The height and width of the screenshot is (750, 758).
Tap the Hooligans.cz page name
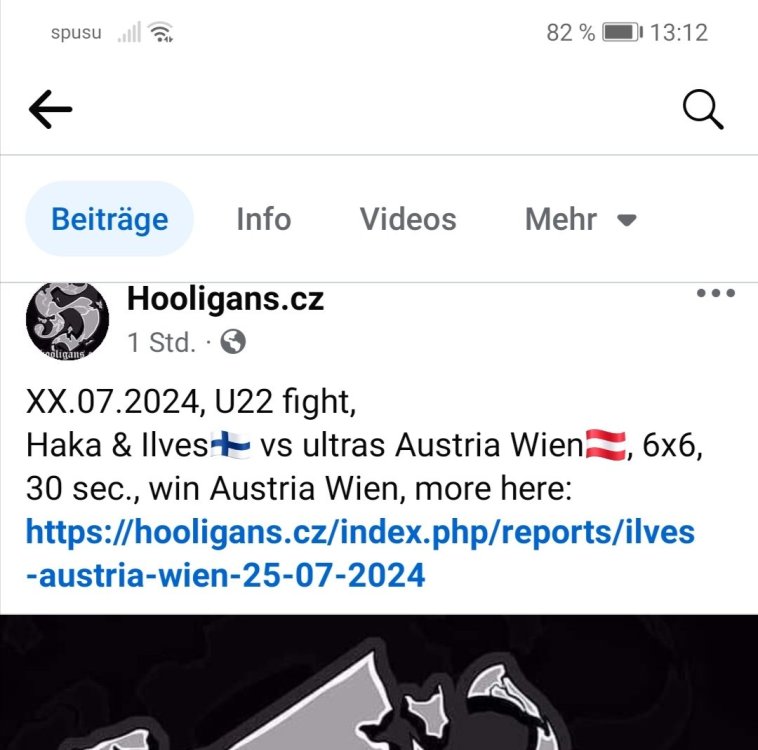[225, 298]
